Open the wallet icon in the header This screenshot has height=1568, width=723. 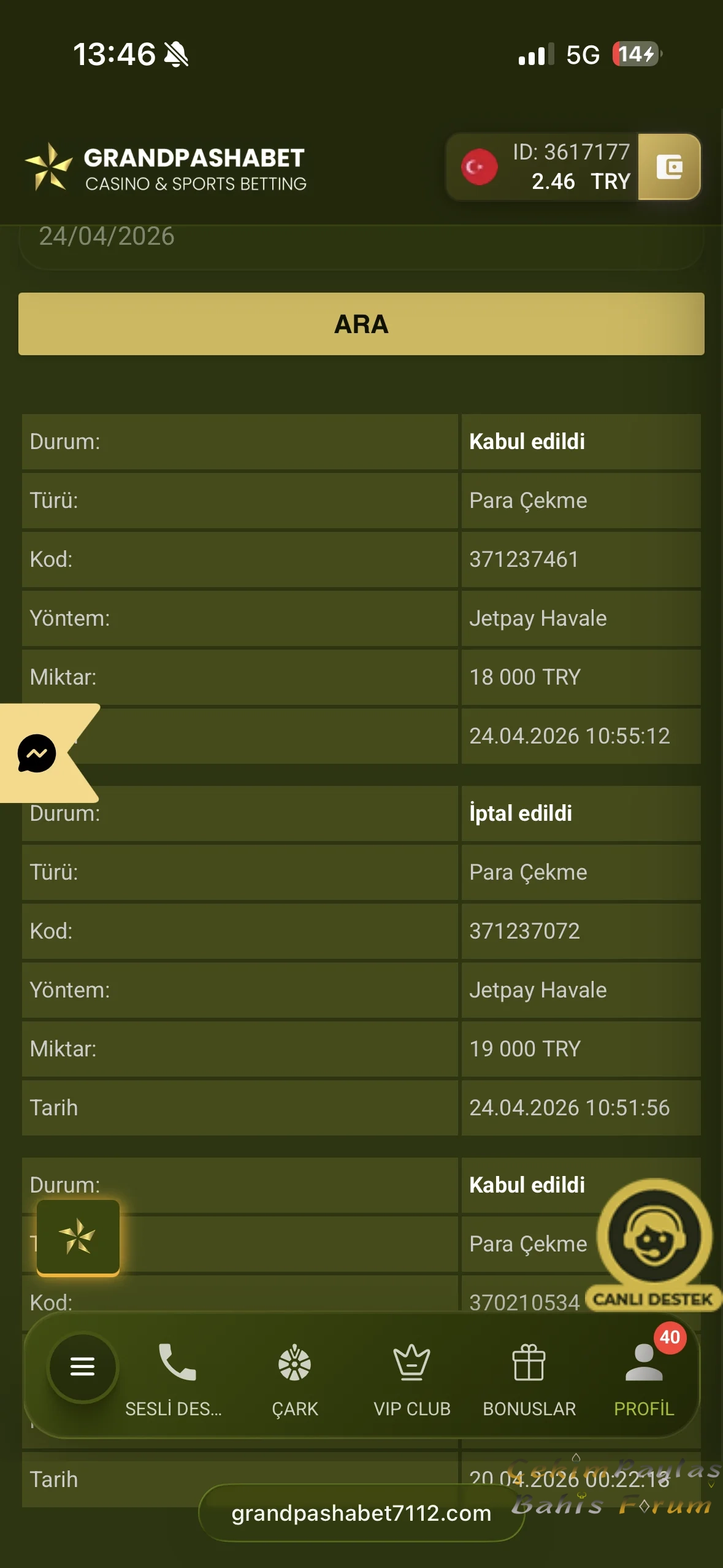(669, 167)
